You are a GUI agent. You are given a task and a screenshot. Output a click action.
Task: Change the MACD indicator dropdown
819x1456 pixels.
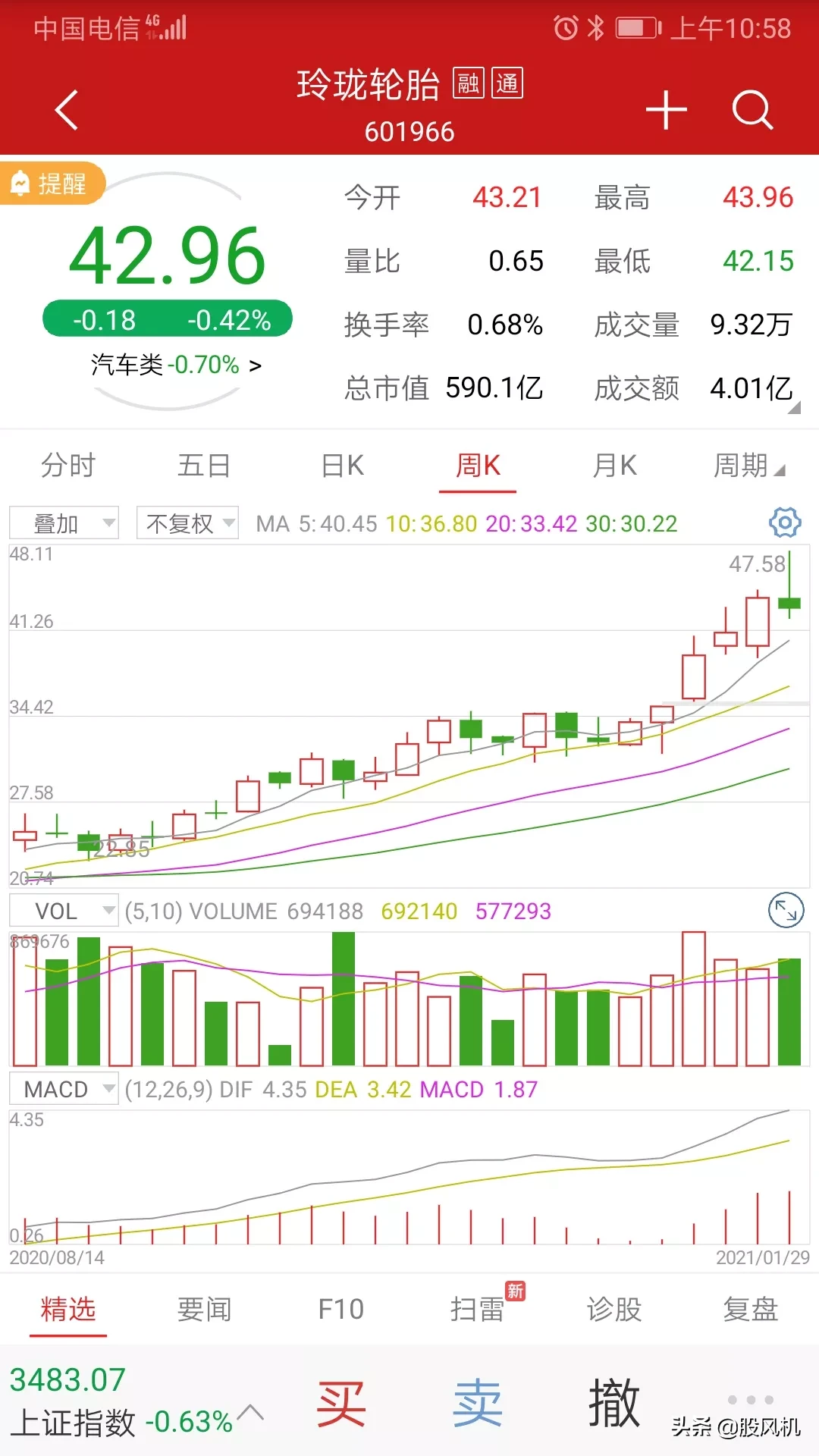tap(64, 1089)
